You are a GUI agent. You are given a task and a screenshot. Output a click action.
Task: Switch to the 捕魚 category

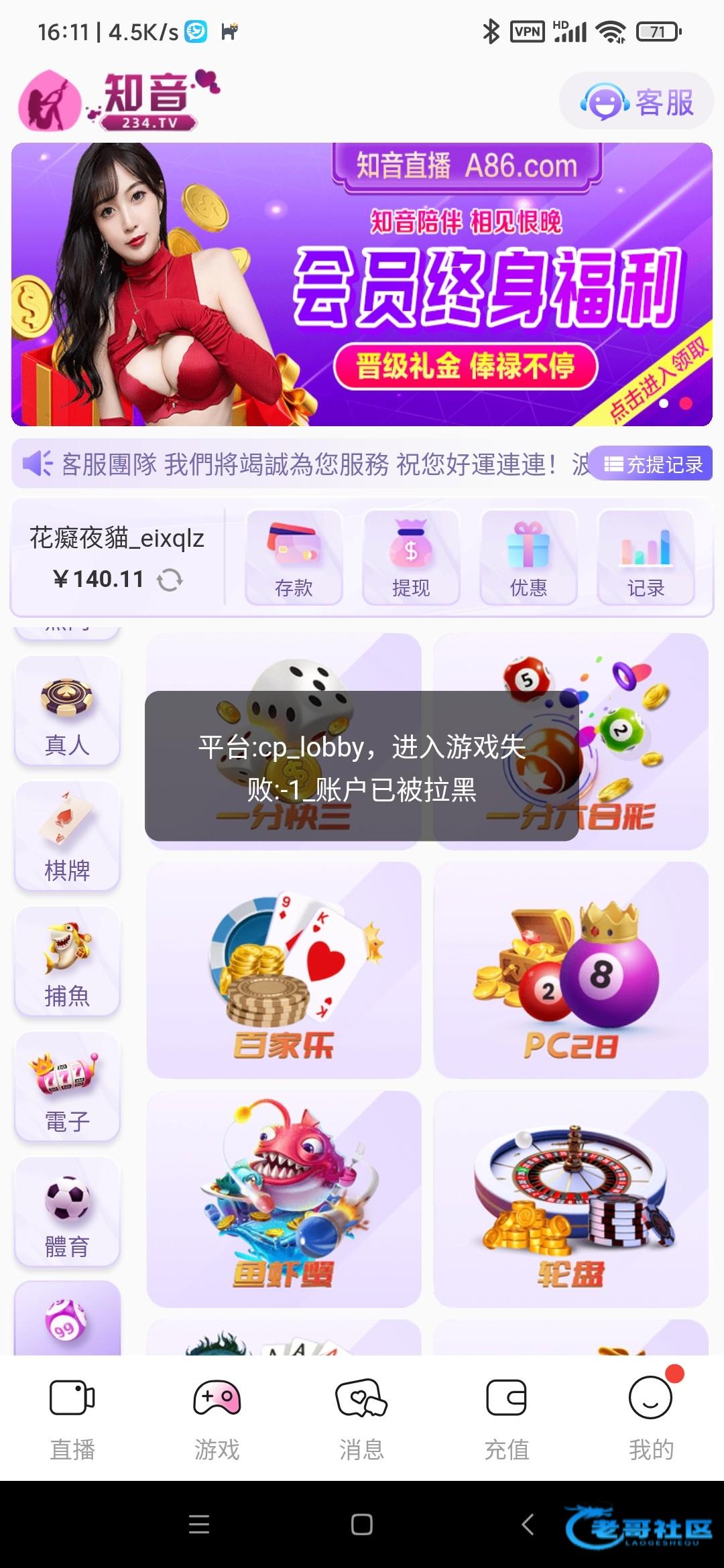[67, 963]
